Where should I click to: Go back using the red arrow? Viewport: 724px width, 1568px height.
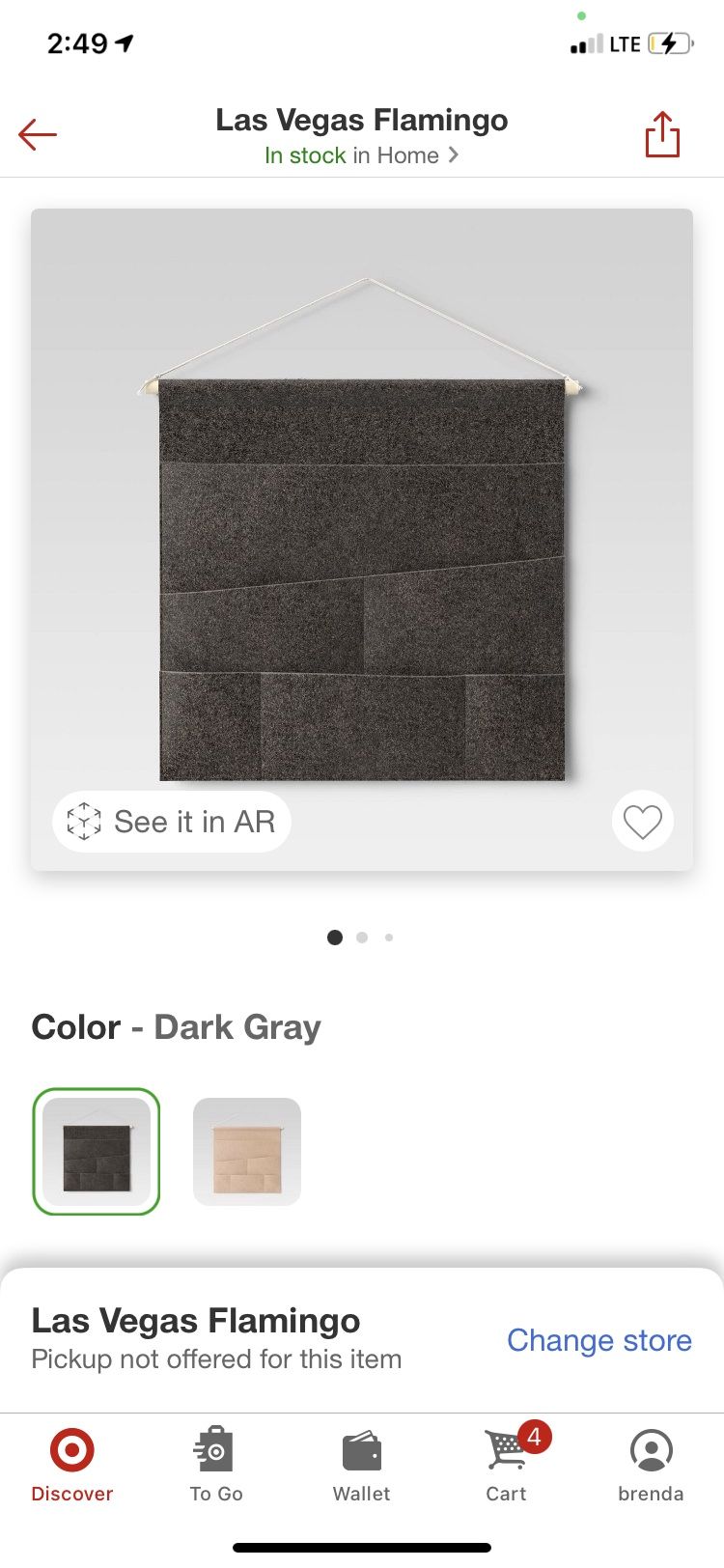[x=38, y=134]
